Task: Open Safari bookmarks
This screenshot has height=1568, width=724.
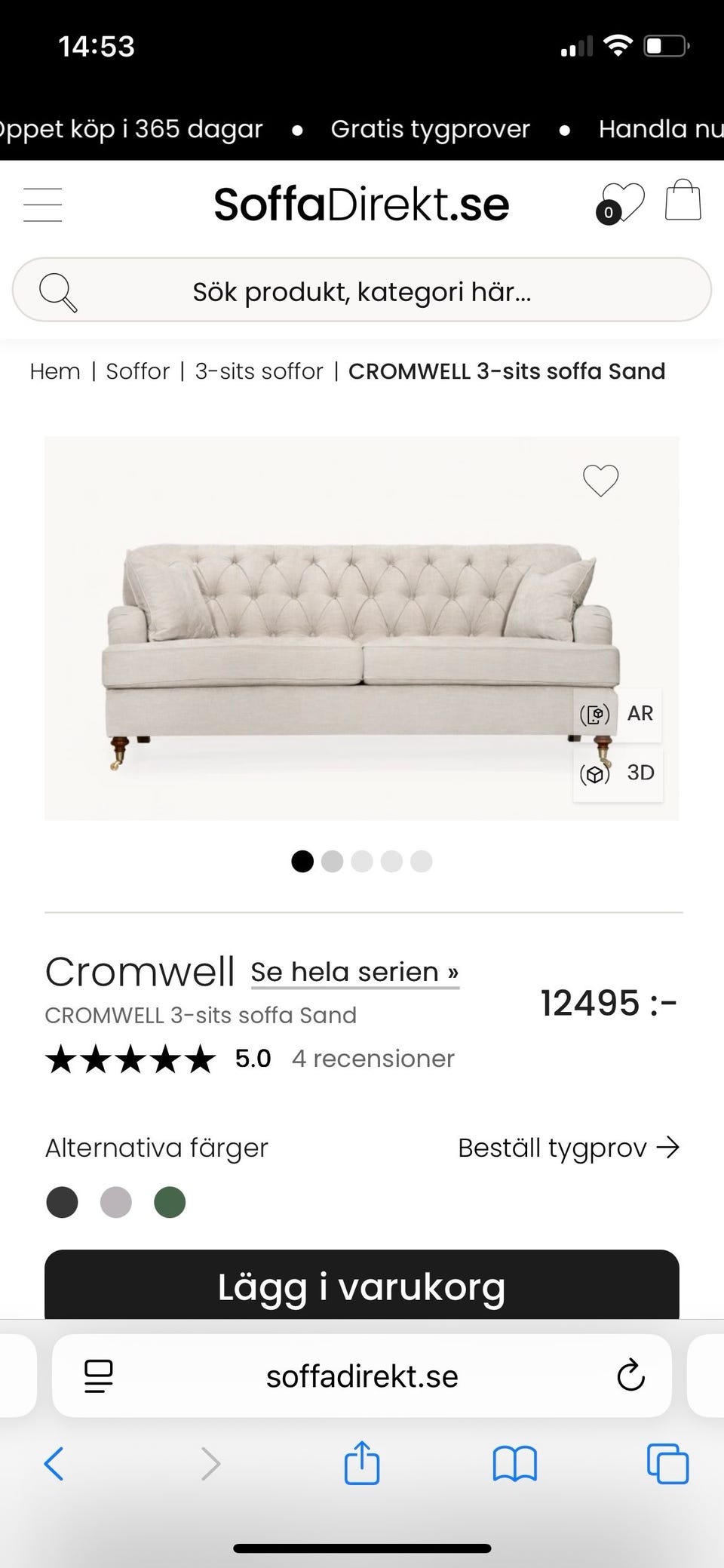Action: click(x=515, y=1464)
